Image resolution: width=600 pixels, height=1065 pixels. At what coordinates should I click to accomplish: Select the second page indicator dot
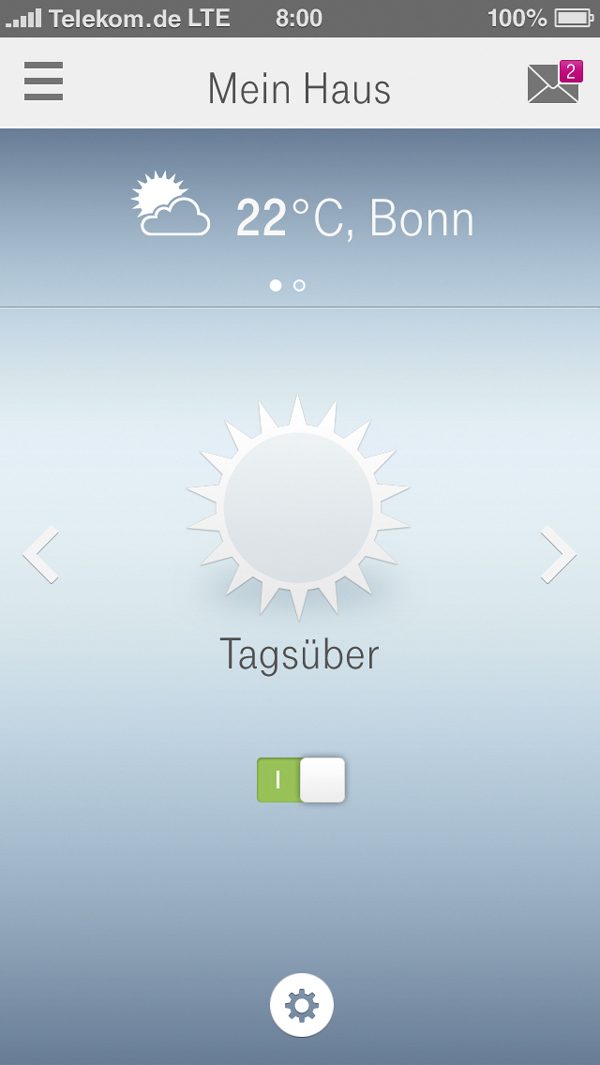click(299, 285)
